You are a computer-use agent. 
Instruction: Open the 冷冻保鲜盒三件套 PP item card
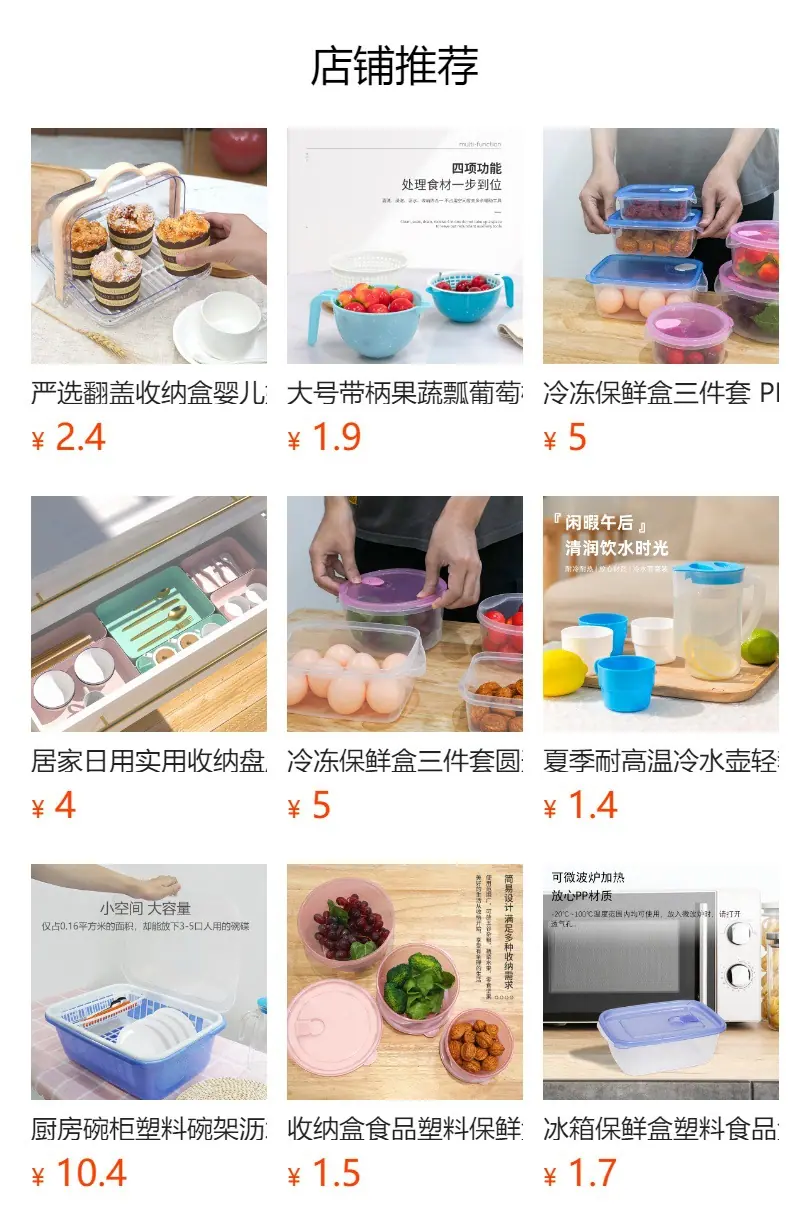click(661, 292)
